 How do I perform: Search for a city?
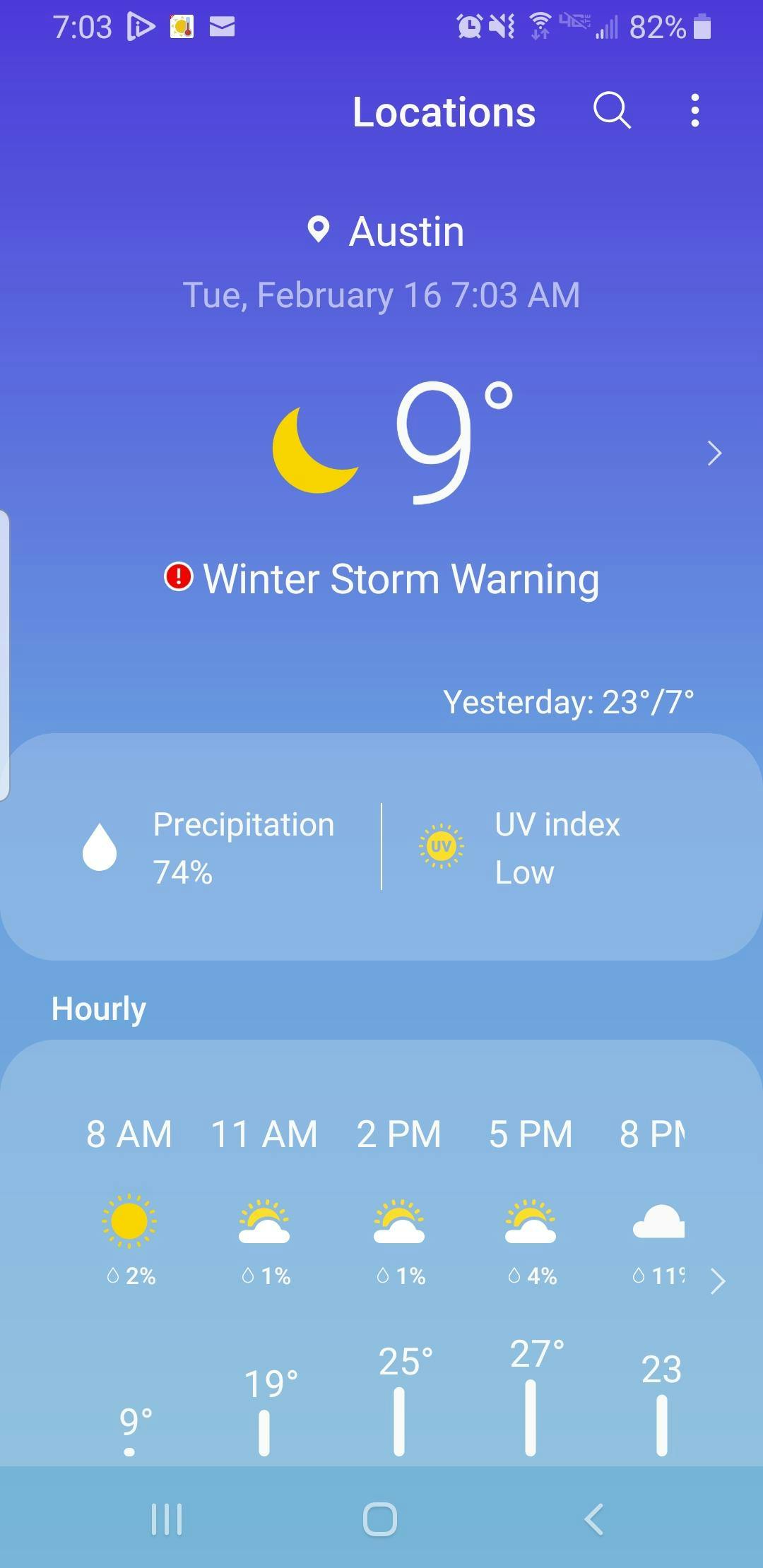click(x=612, y=111)
